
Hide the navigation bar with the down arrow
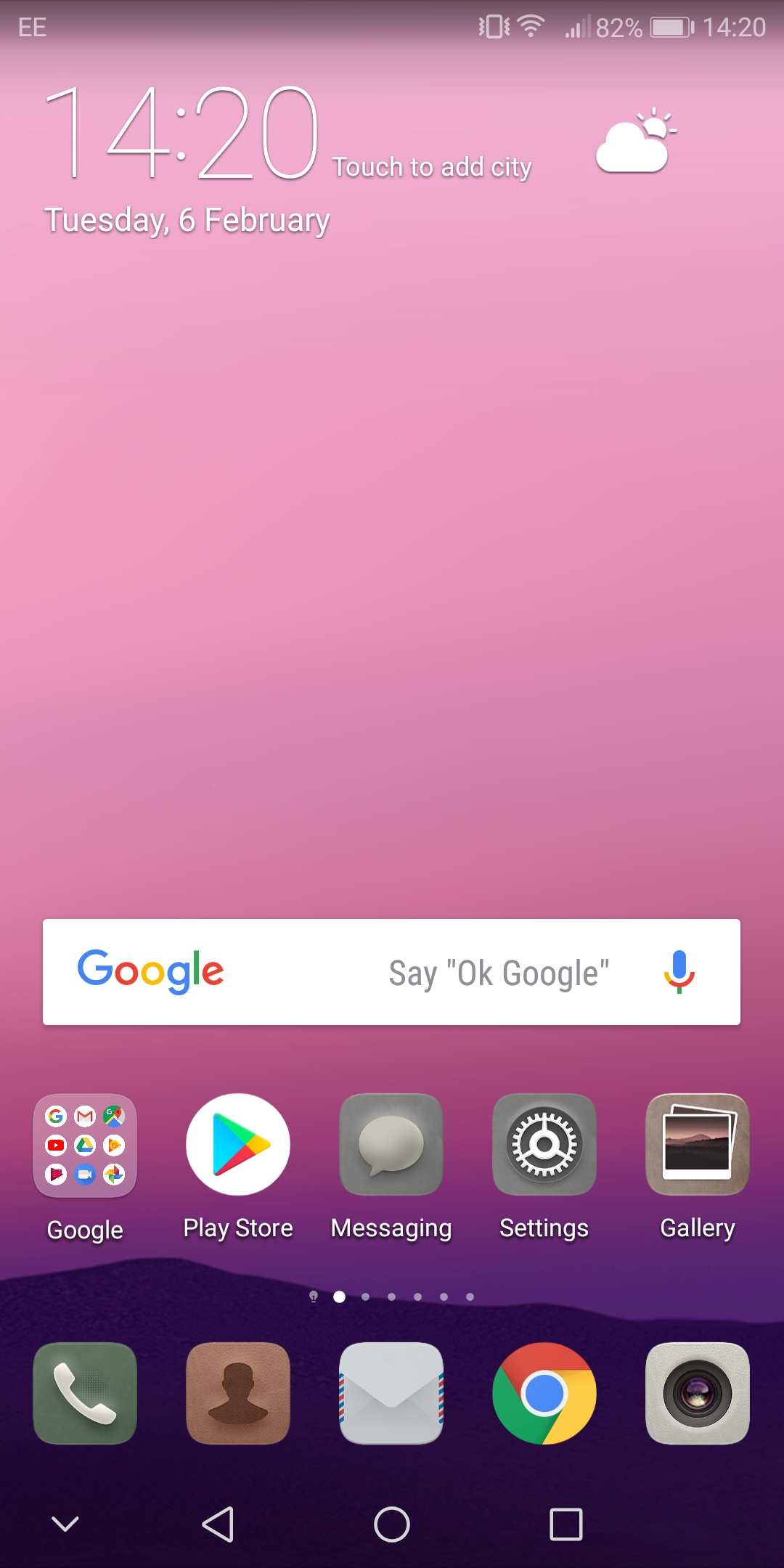point(65,1524)
